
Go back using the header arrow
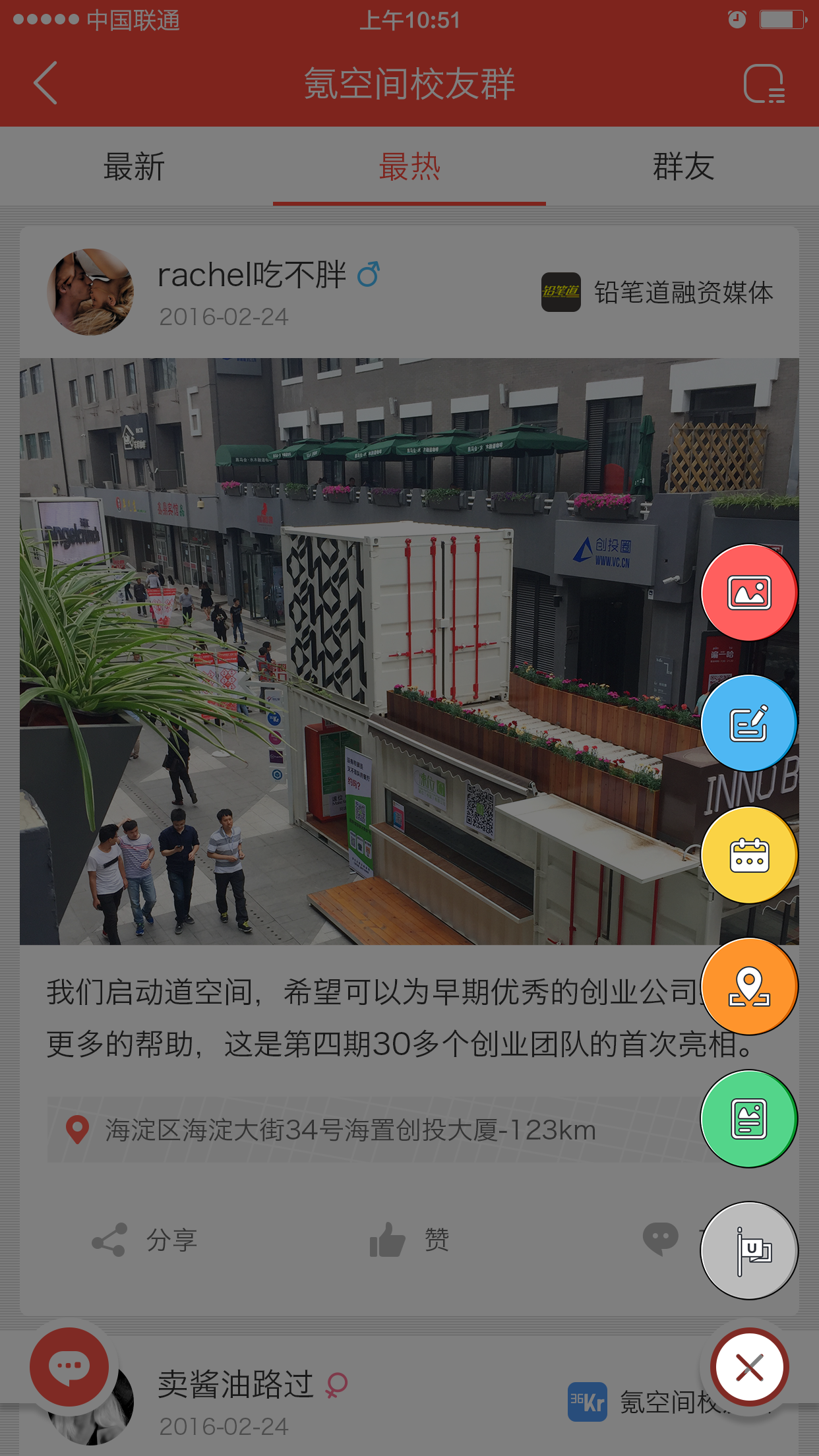pos(45,83)
